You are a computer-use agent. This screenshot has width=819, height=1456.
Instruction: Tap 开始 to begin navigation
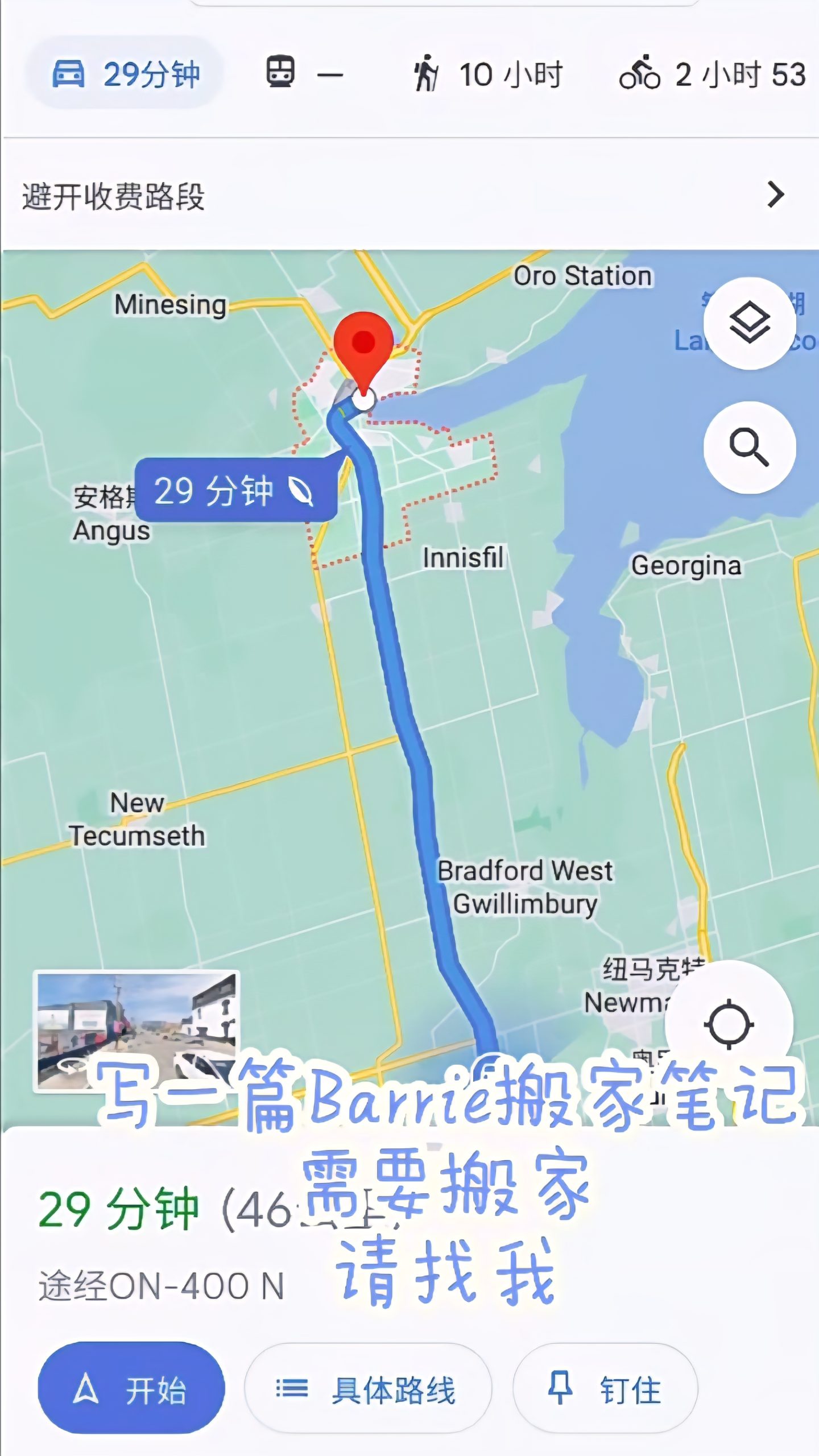click(131, 1389)
